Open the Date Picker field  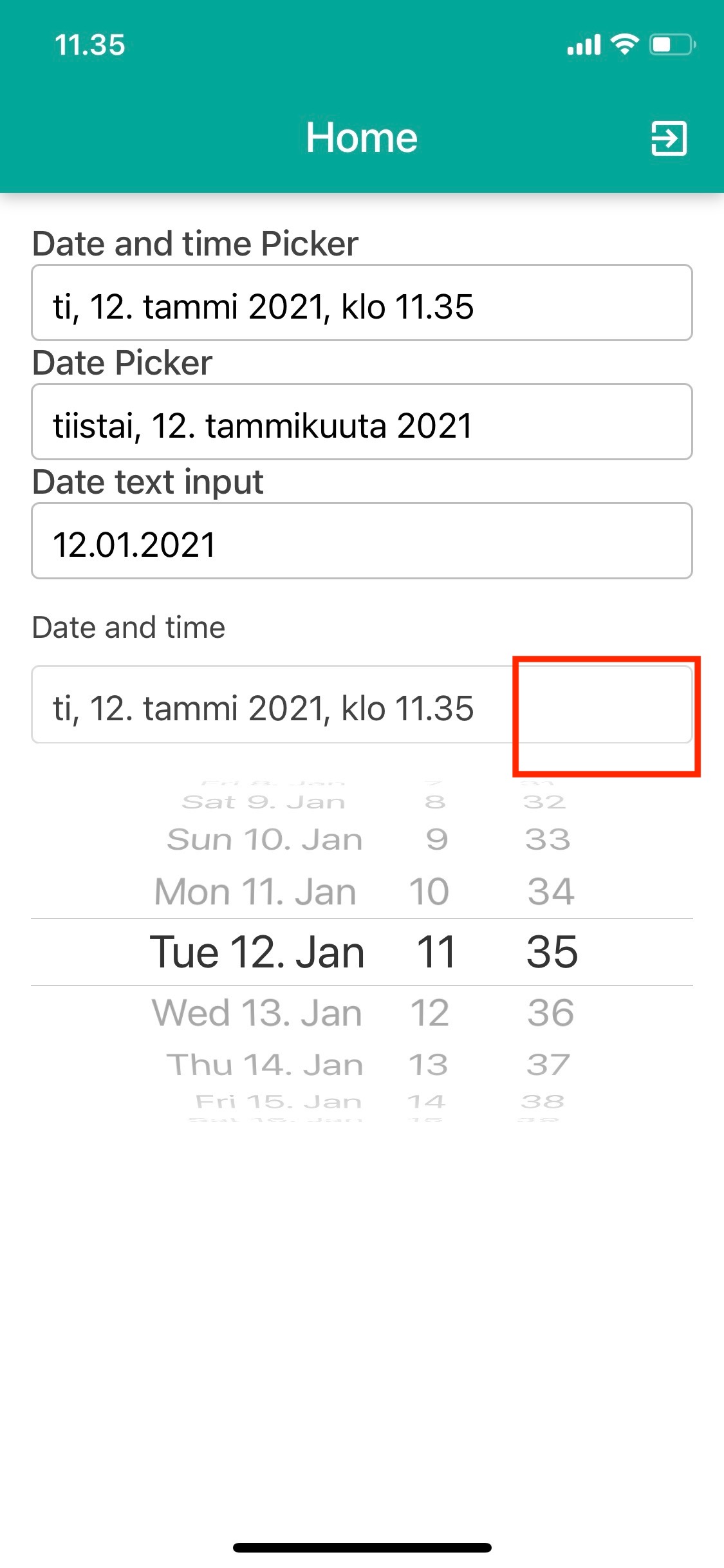point(362,422)
